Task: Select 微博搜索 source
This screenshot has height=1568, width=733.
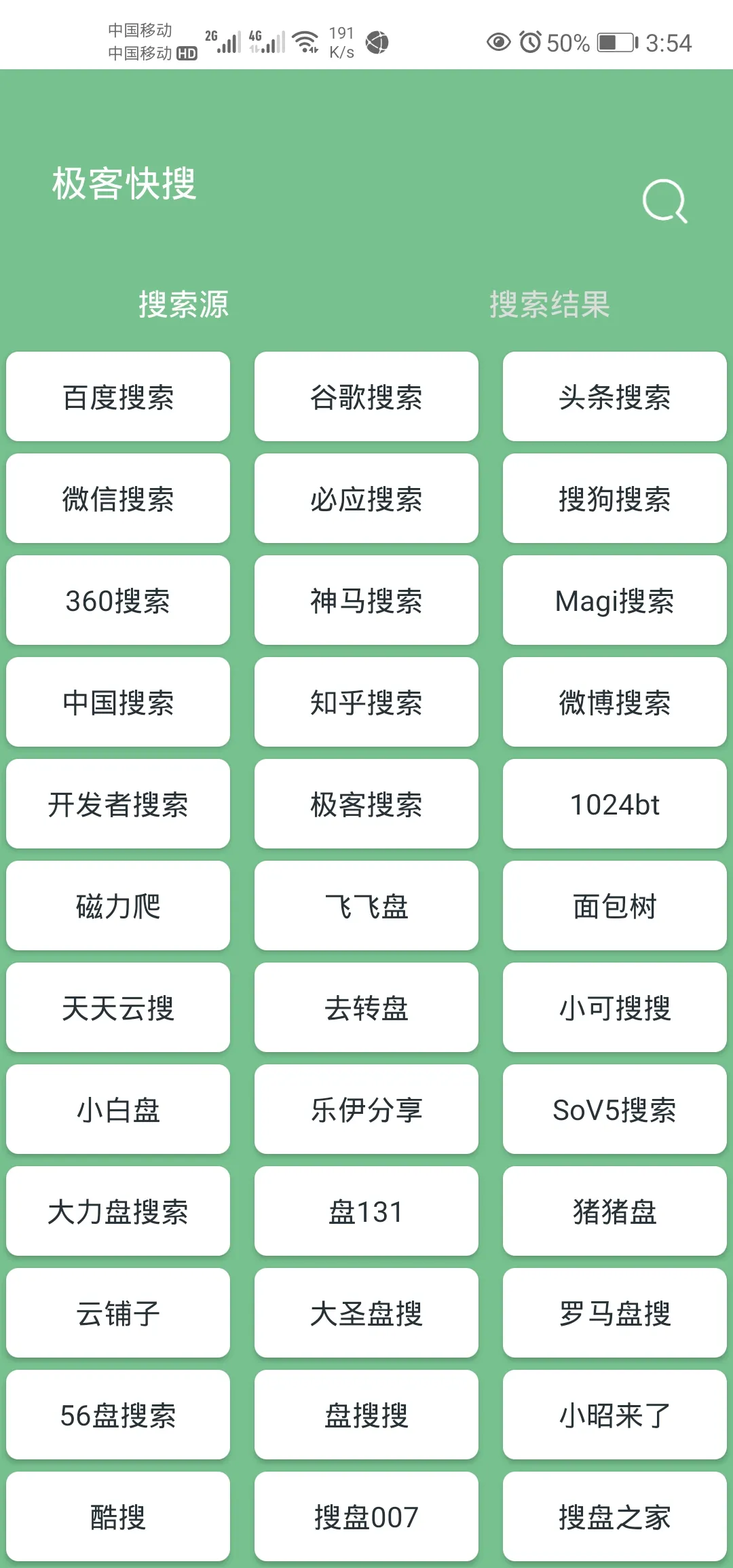Action: click(x=615, y=702)
